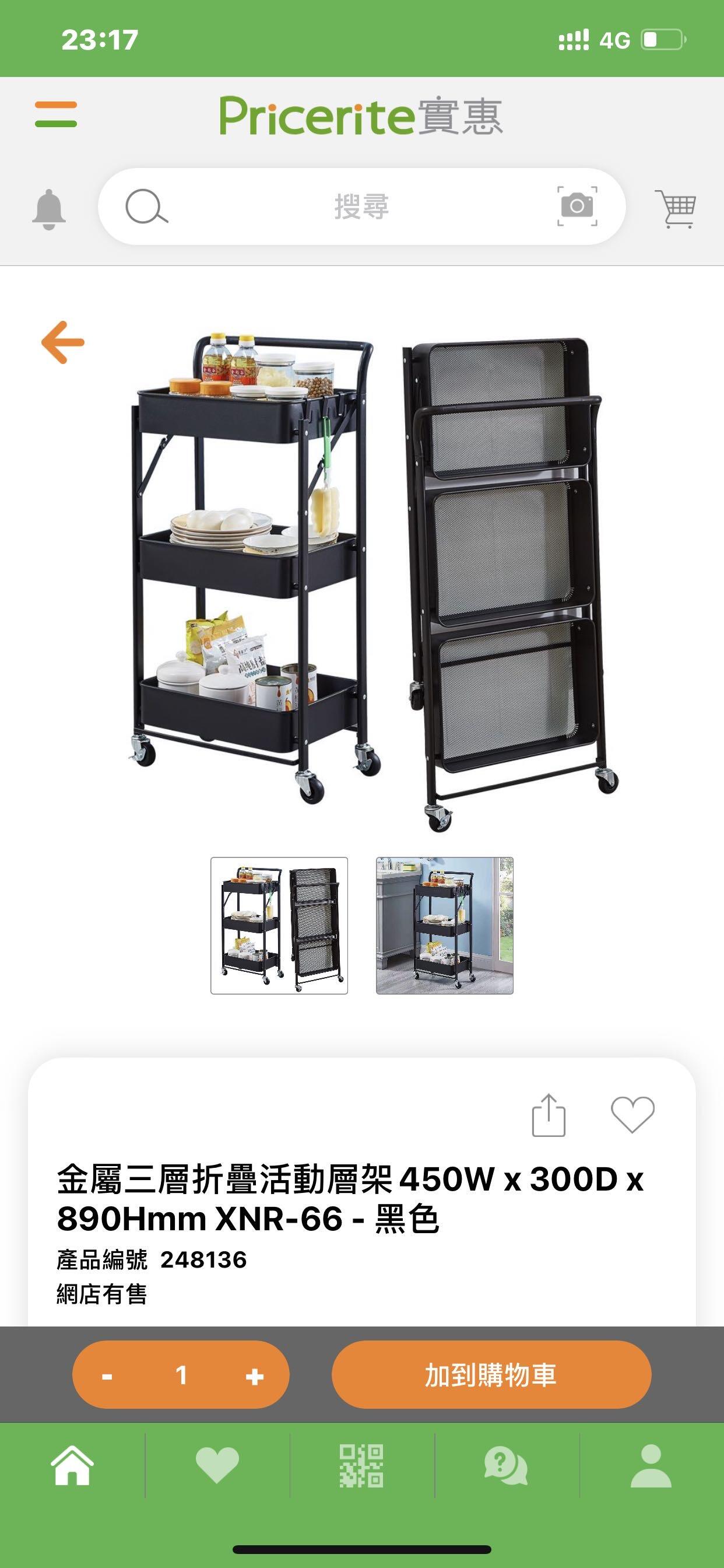Screen dimensions: 724x1568
Task: Decrease the quantity by one
Action: [107, 1374]
